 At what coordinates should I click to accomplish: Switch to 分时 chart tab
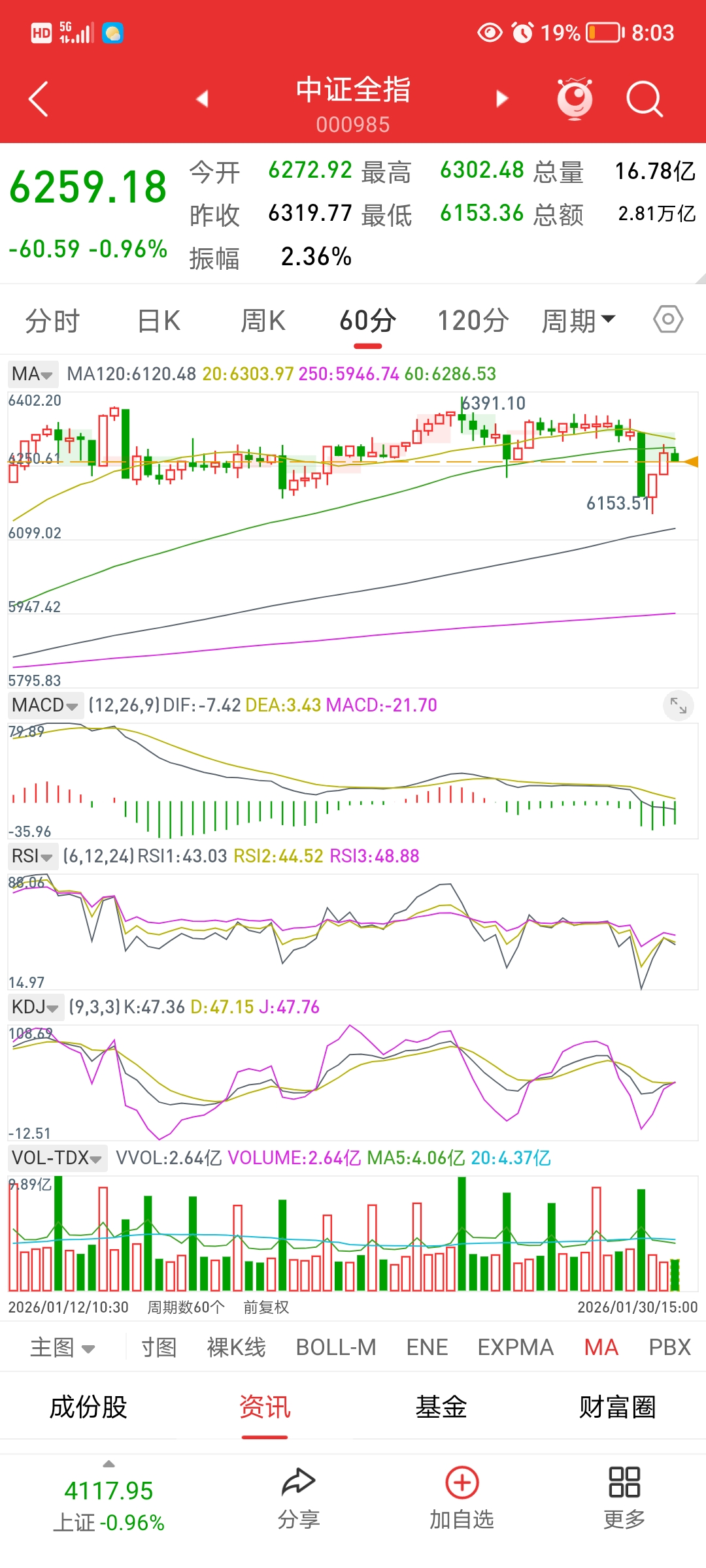[x=52, y=321]
